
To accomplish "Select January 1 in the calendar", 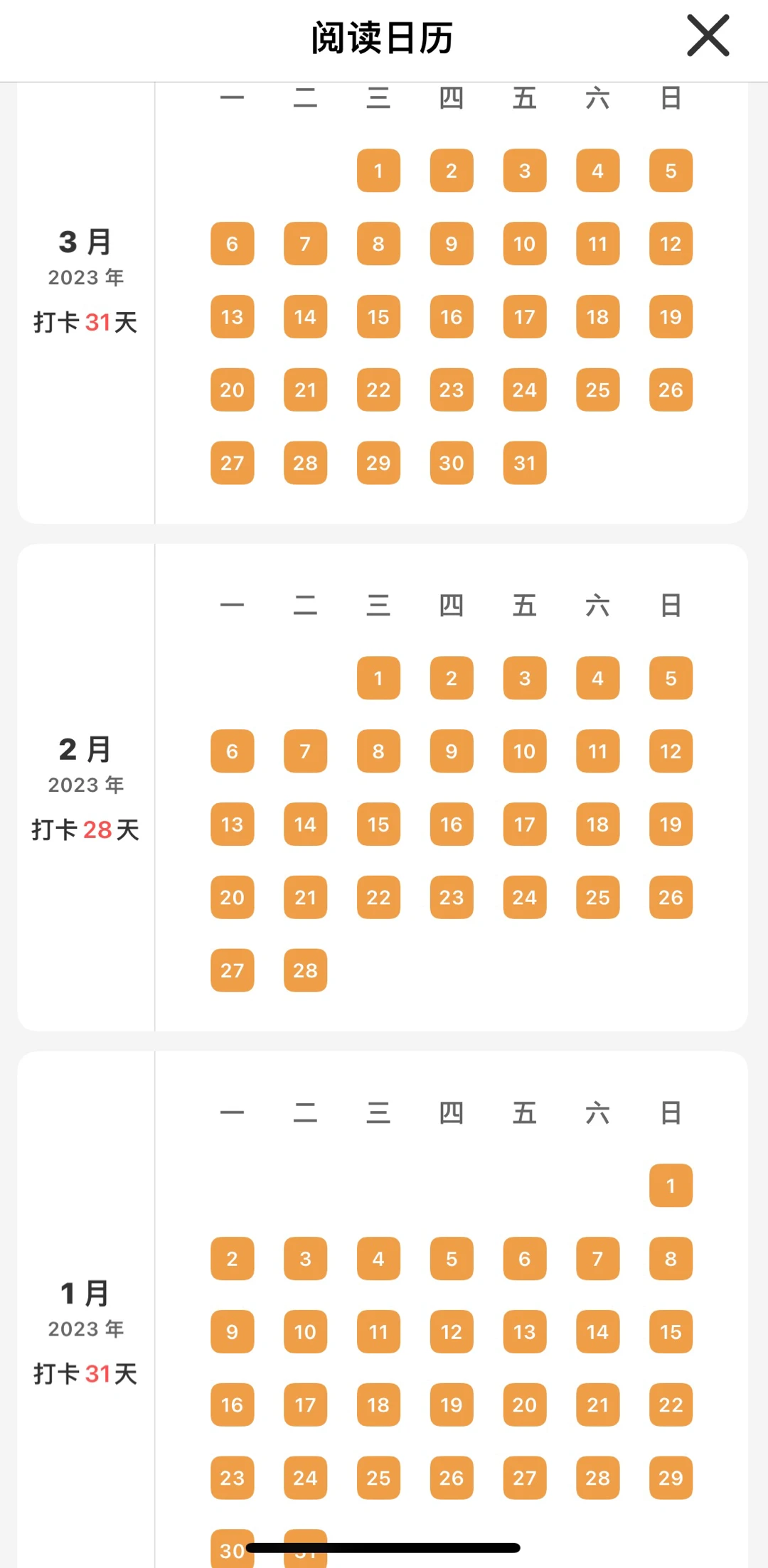I will [671, 1186].
